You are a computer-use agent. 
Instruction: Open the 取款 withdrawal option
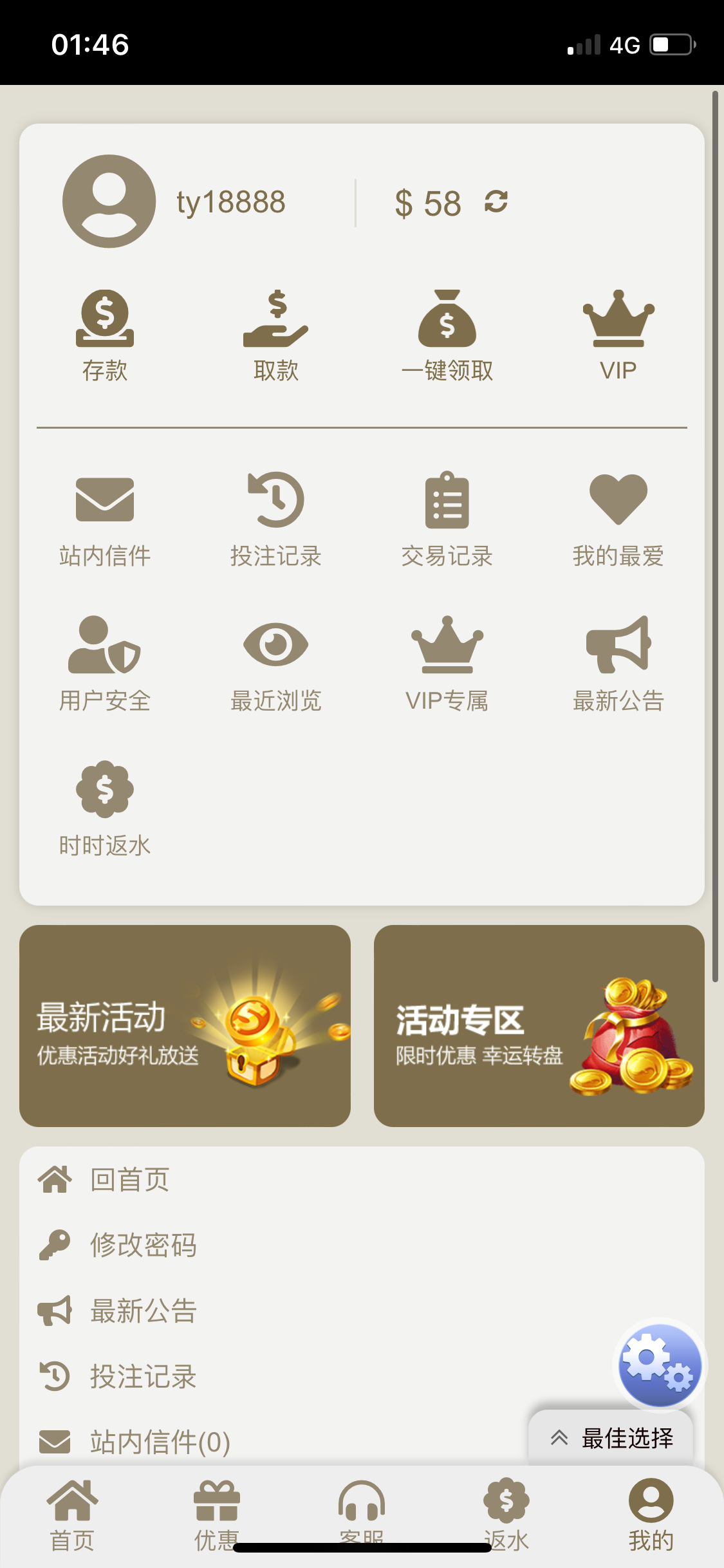tap(275, 335)
